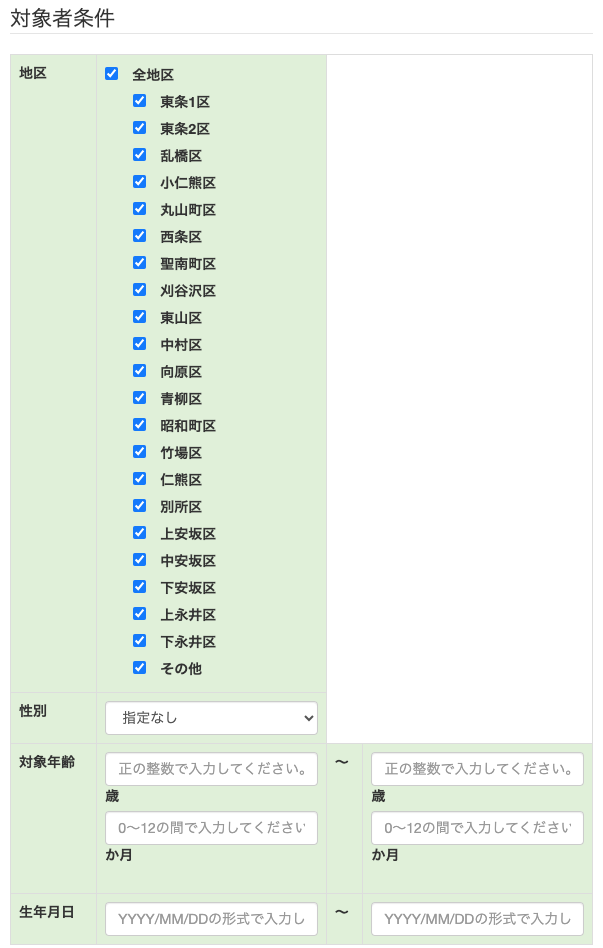
Task: Toggle the 中安坂区 checkbox
Action: [139, 560]
